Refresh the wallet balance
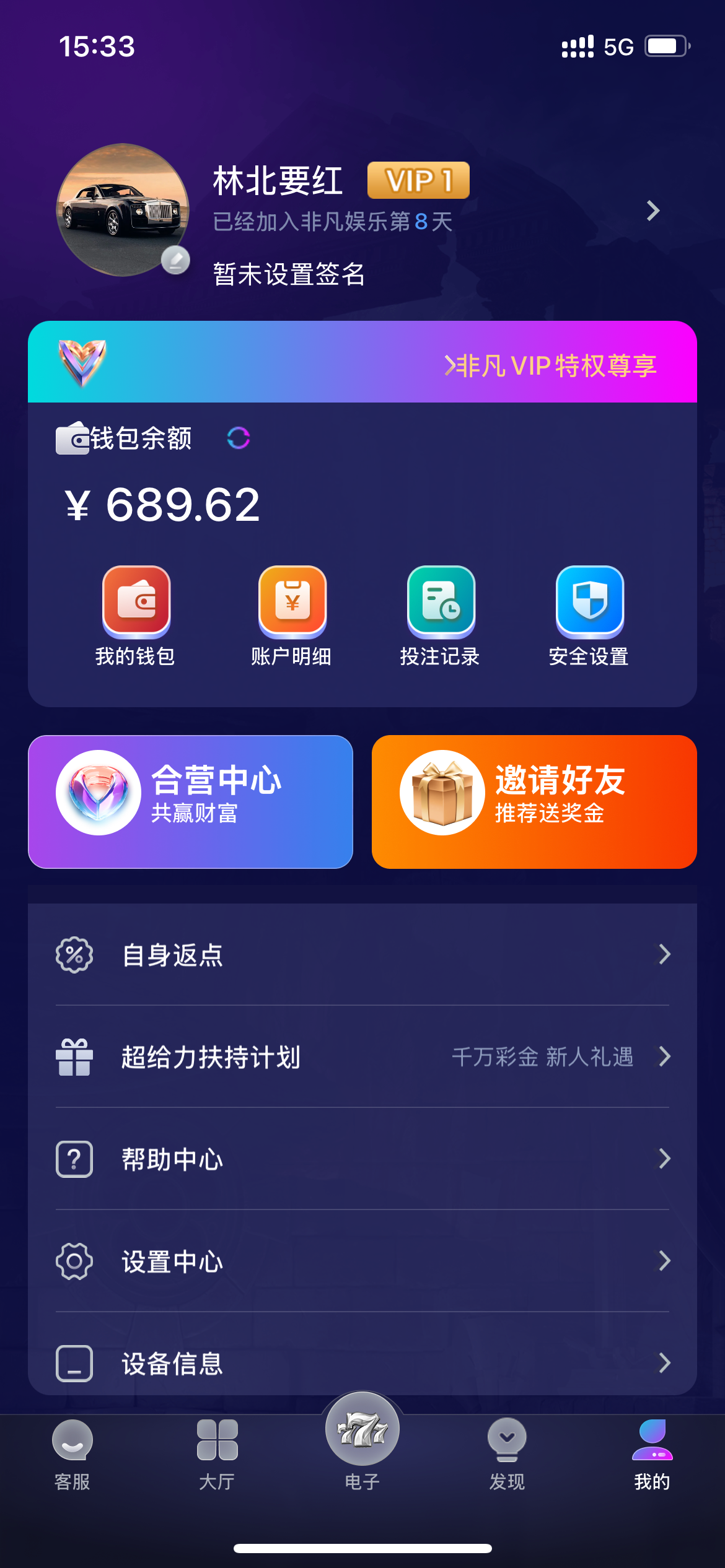The height and width of the screenshot is (1568, 725). pos(239,438)
